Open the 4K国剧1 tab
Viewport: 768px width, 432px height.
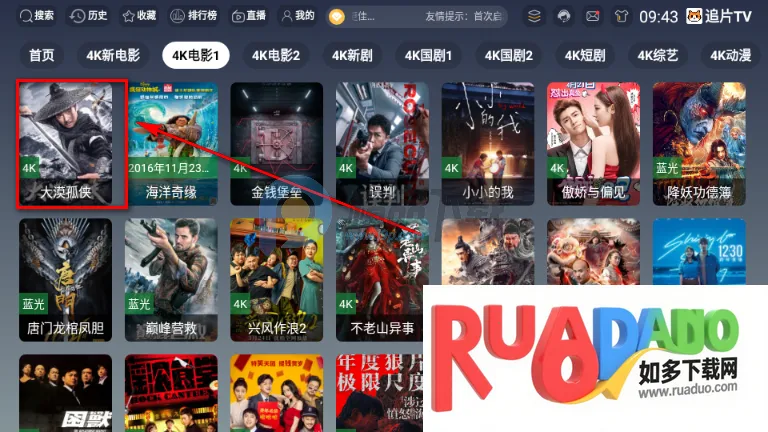pyautogui.click(x=429, y=55)
